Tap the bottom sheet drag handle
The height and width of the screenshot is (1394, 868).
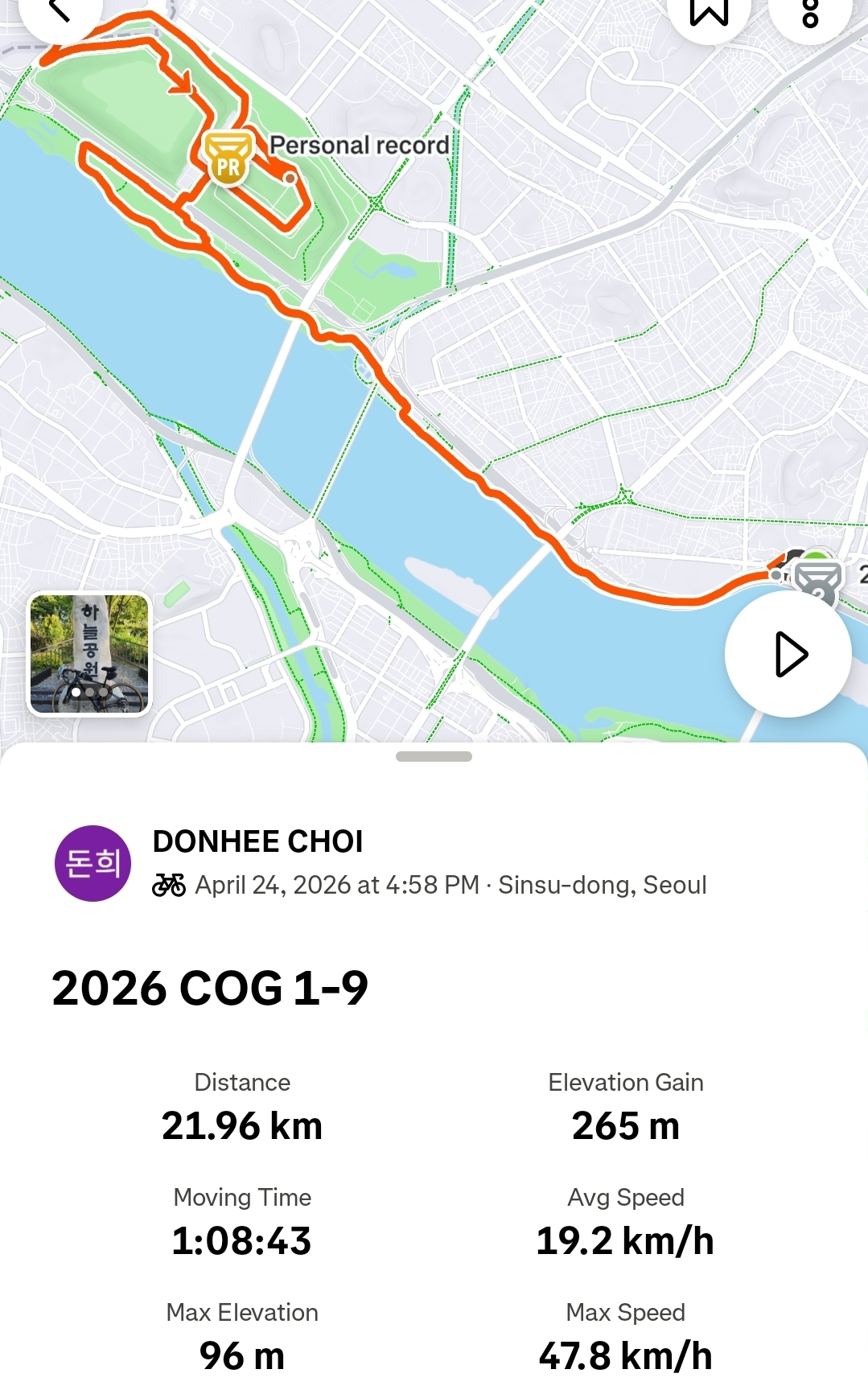pyautogui.click(x=434, y=756)
